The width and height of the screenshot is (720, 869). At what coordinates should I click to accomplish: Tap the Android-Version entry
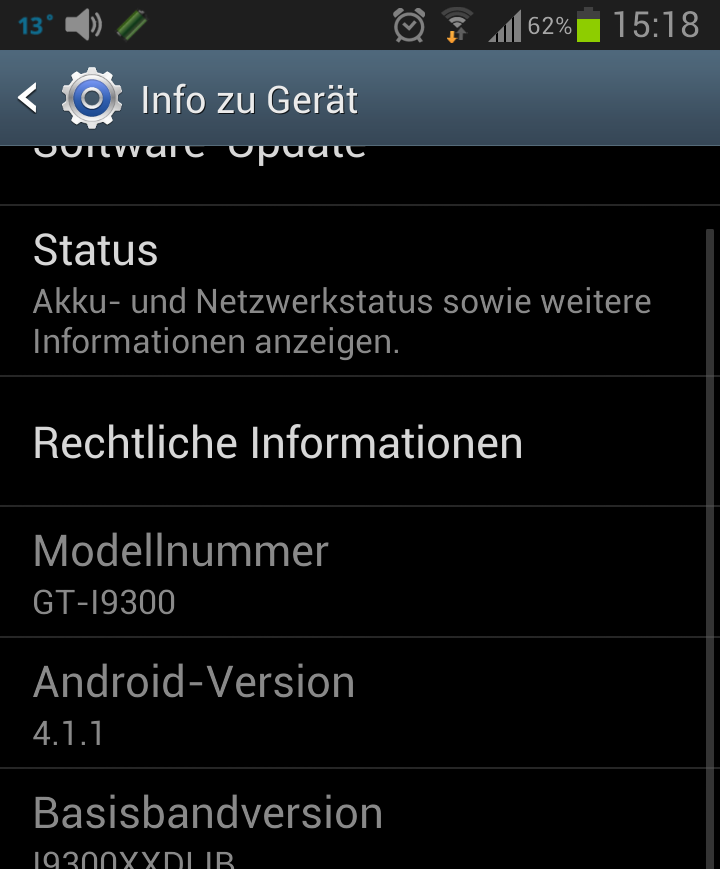[194, 703]
